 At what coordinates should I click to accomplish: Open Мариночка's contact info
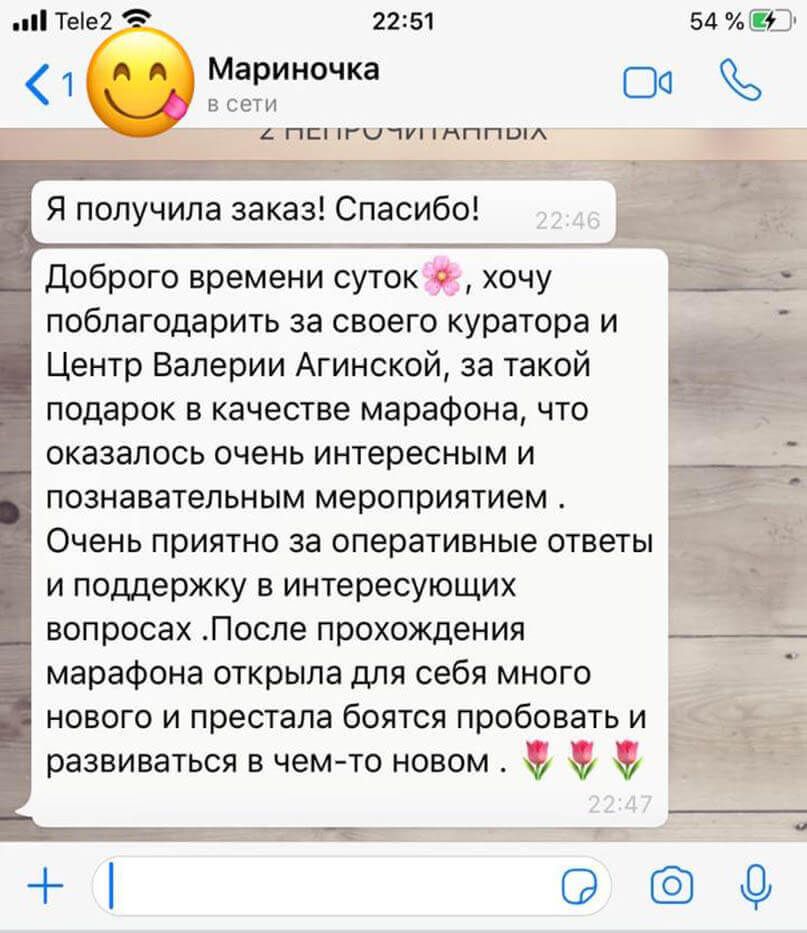point(293,82)
